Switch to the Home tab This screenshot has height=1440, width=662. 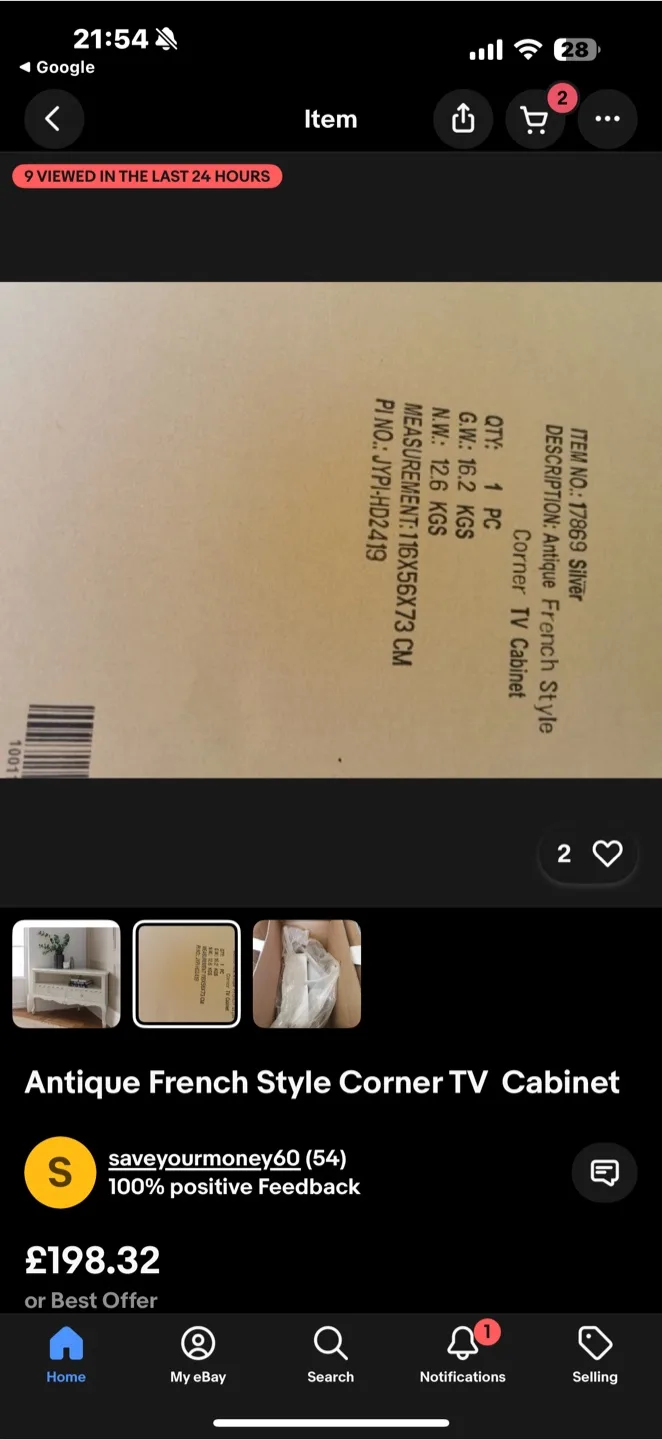[x=66, y=1355]
